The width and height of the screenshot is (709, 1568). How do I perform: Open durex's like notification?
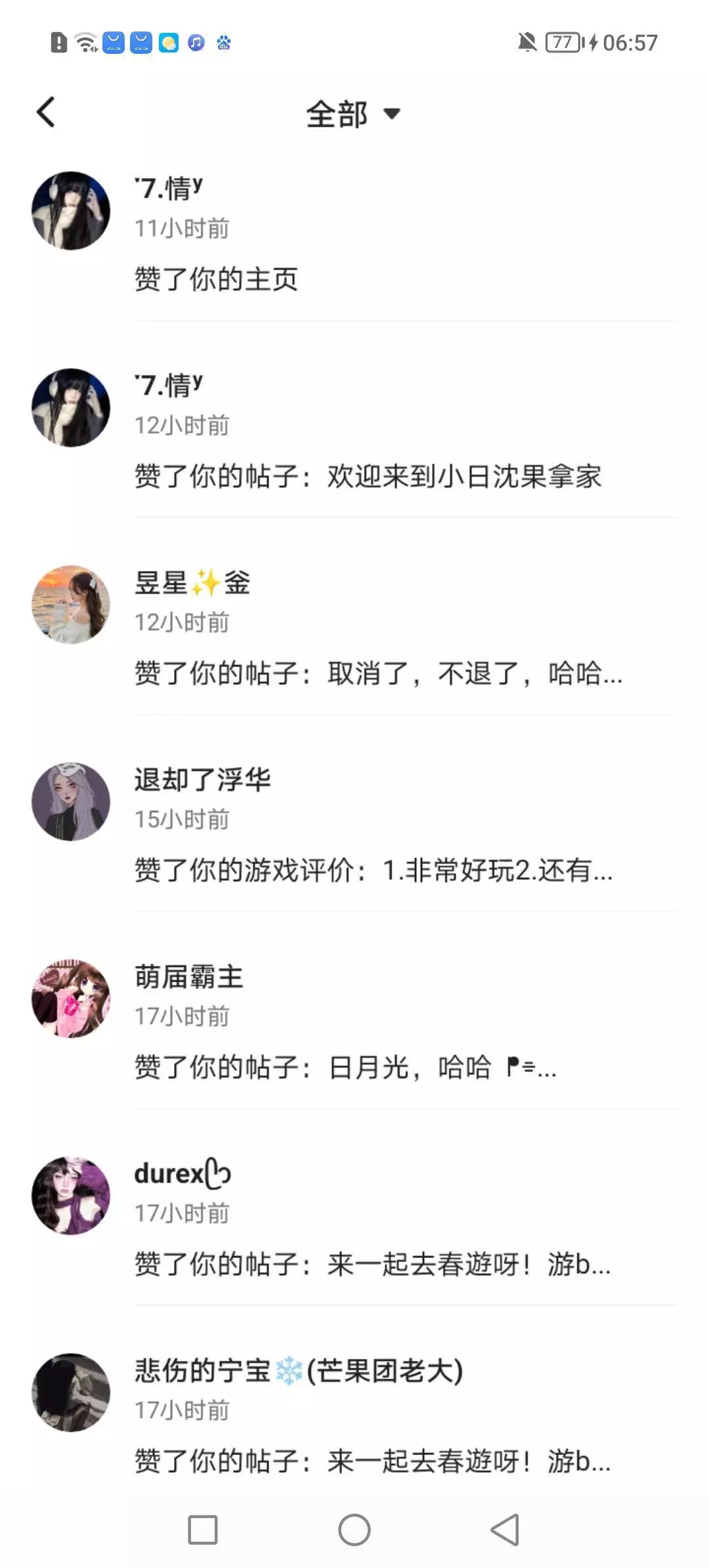pyautogui.click(x=372, y=1264)
